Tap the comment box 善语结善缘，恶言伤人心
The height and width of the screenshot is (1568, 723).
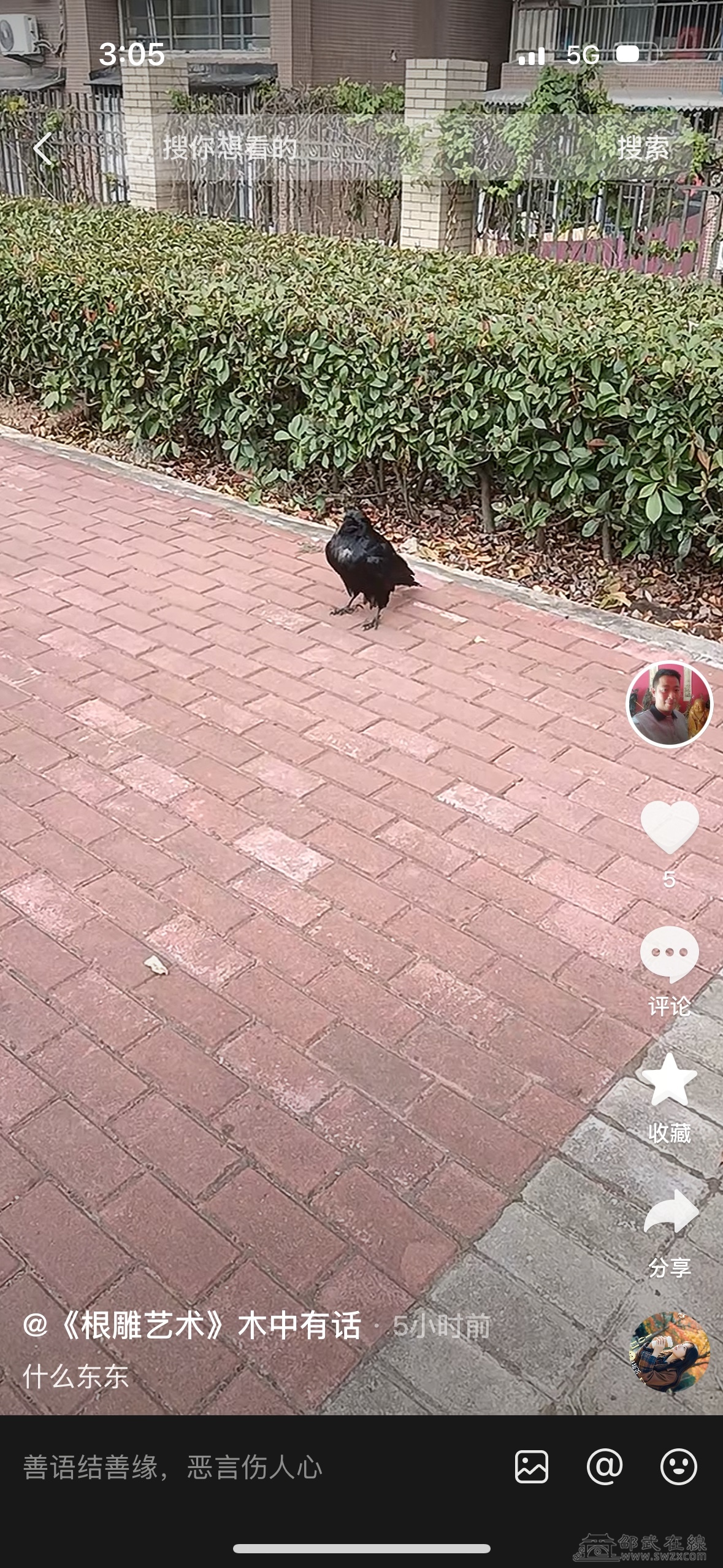(x=245, y=1467)
